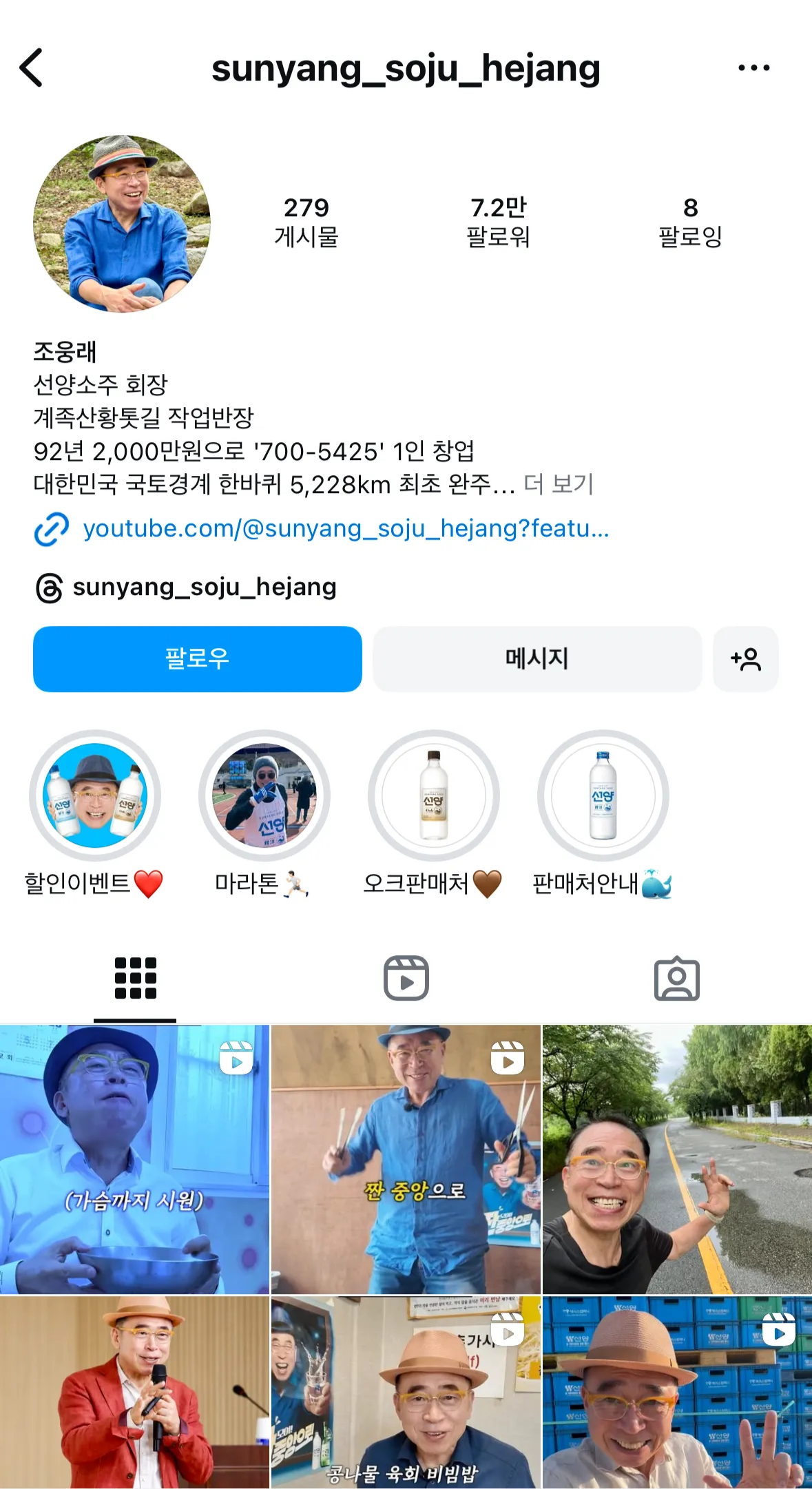Send a message via 메시지 button
Image resolution: width=812 pixels, height=1489 pixels.
coord(537,659)
